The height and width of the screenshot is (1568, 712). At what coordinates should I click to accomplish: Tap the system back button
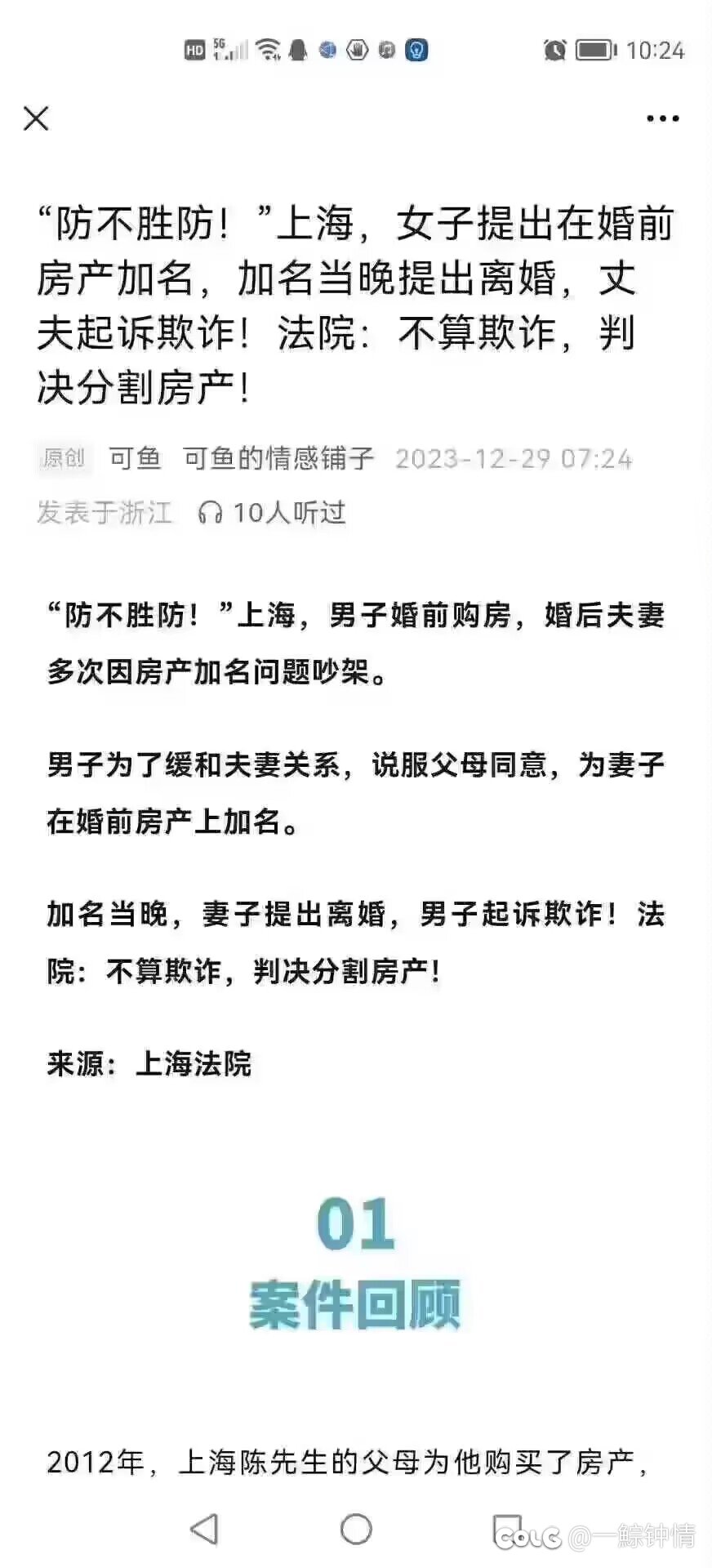coord(204,1528)
